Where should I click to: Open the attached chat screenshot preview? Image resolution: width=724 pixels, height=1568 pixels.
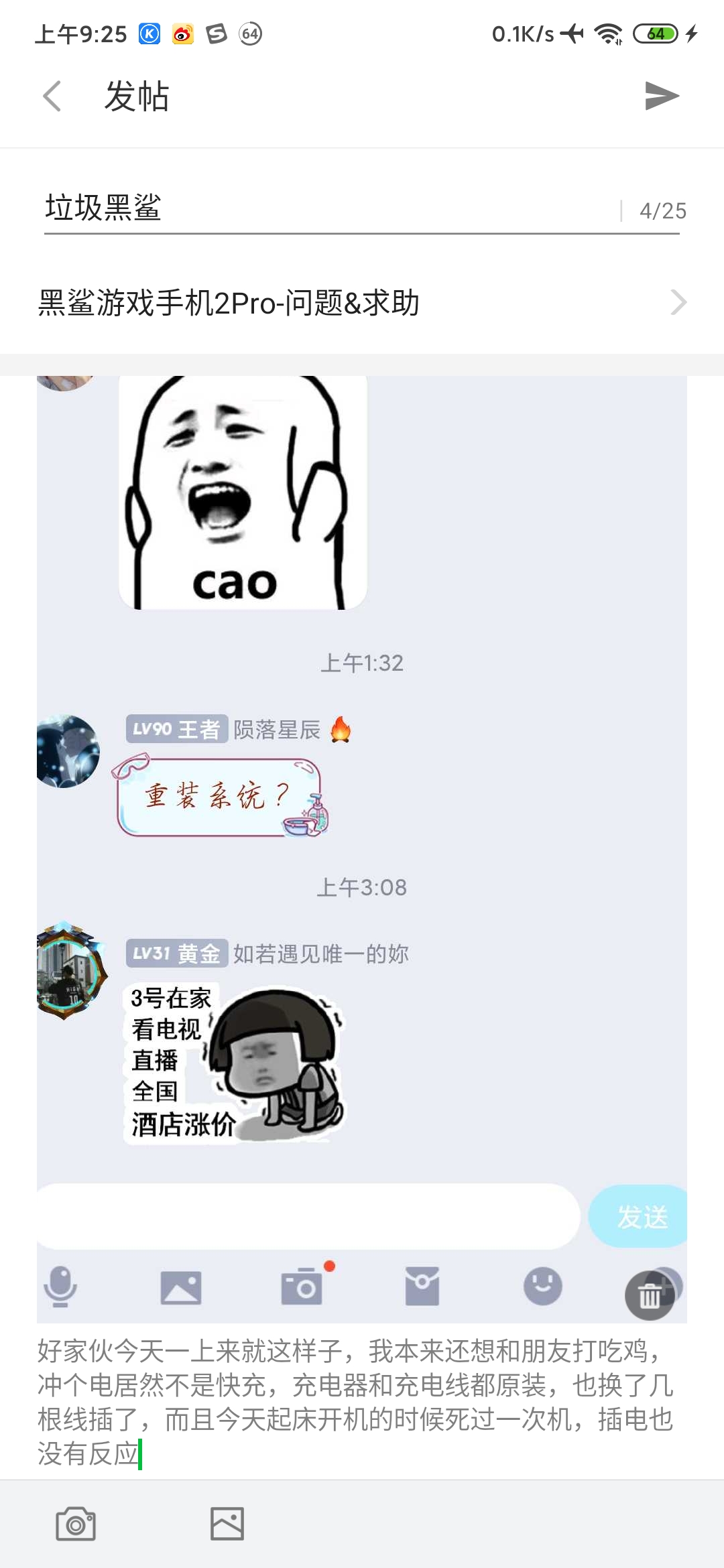coord(362,838)
